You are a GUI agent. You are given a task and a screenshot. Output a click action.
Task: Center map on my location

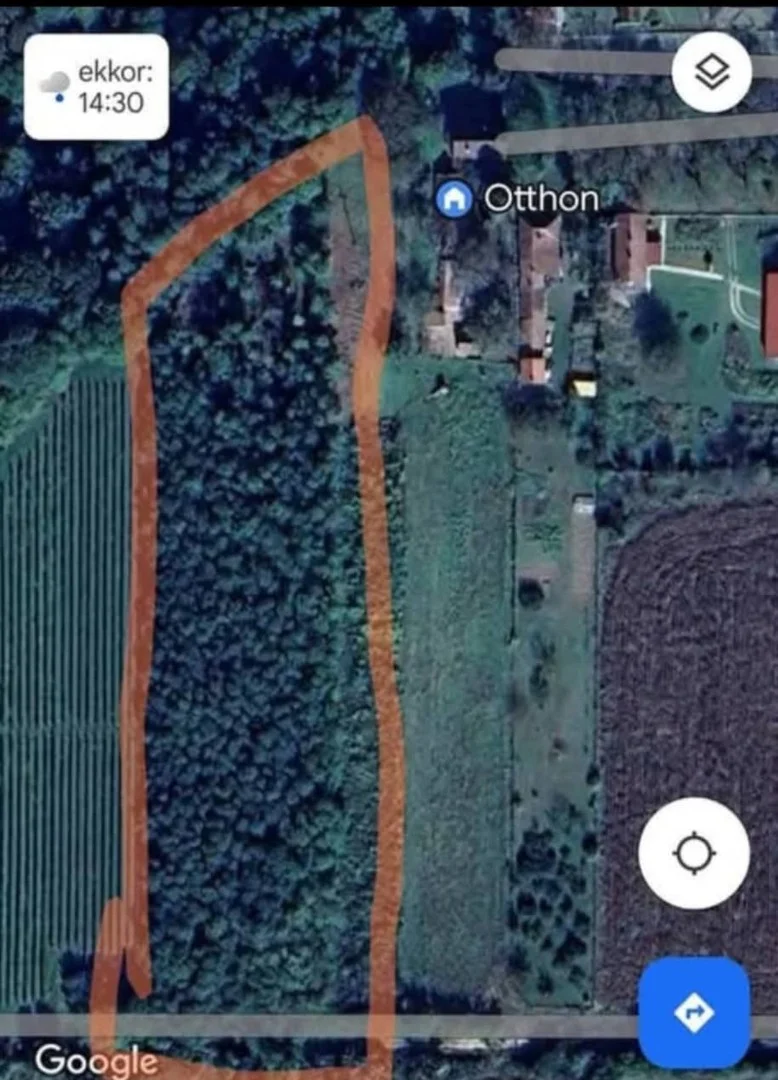(694, 853)
